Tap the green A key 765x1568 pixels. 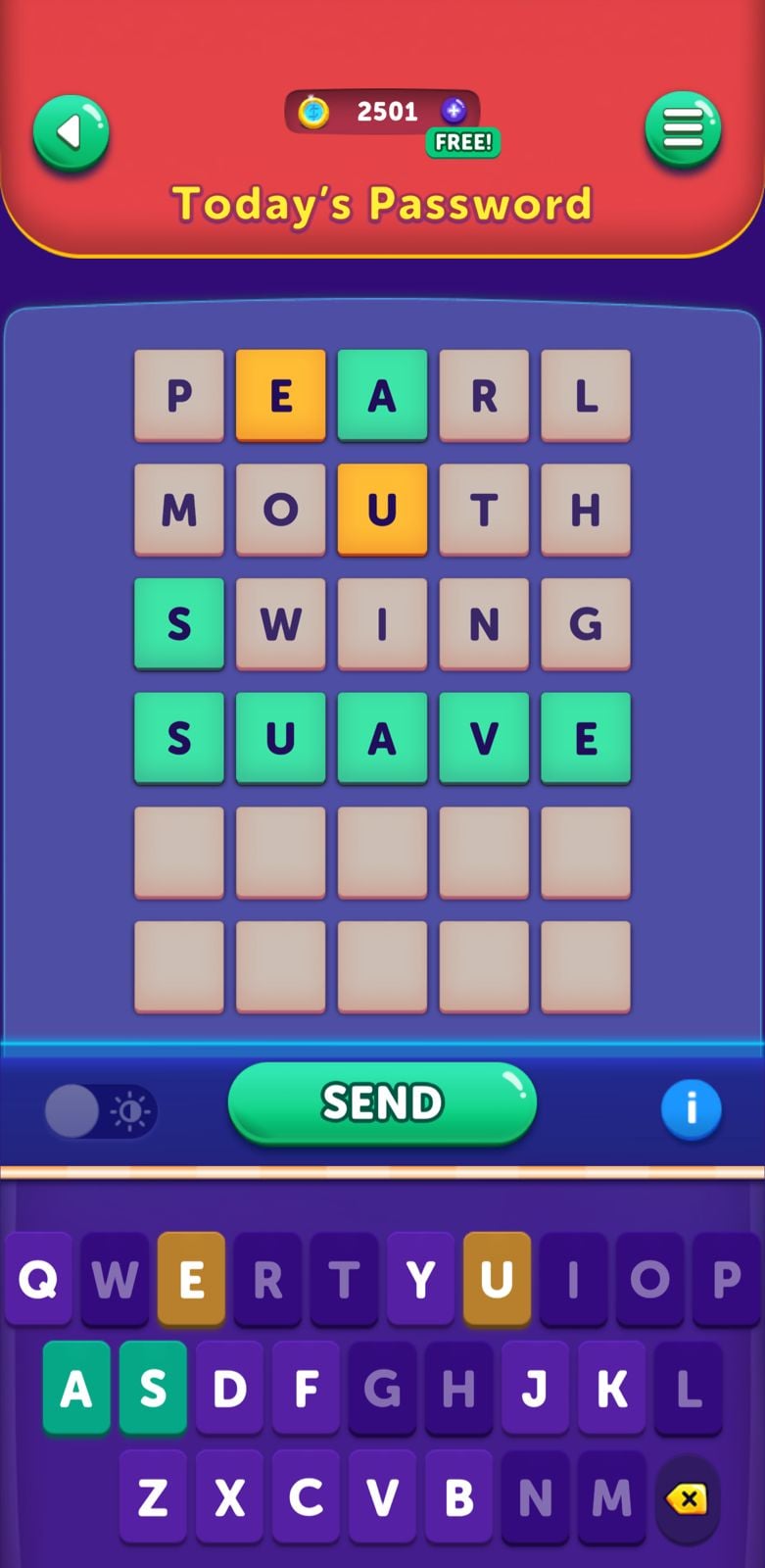click(76, 1389)
